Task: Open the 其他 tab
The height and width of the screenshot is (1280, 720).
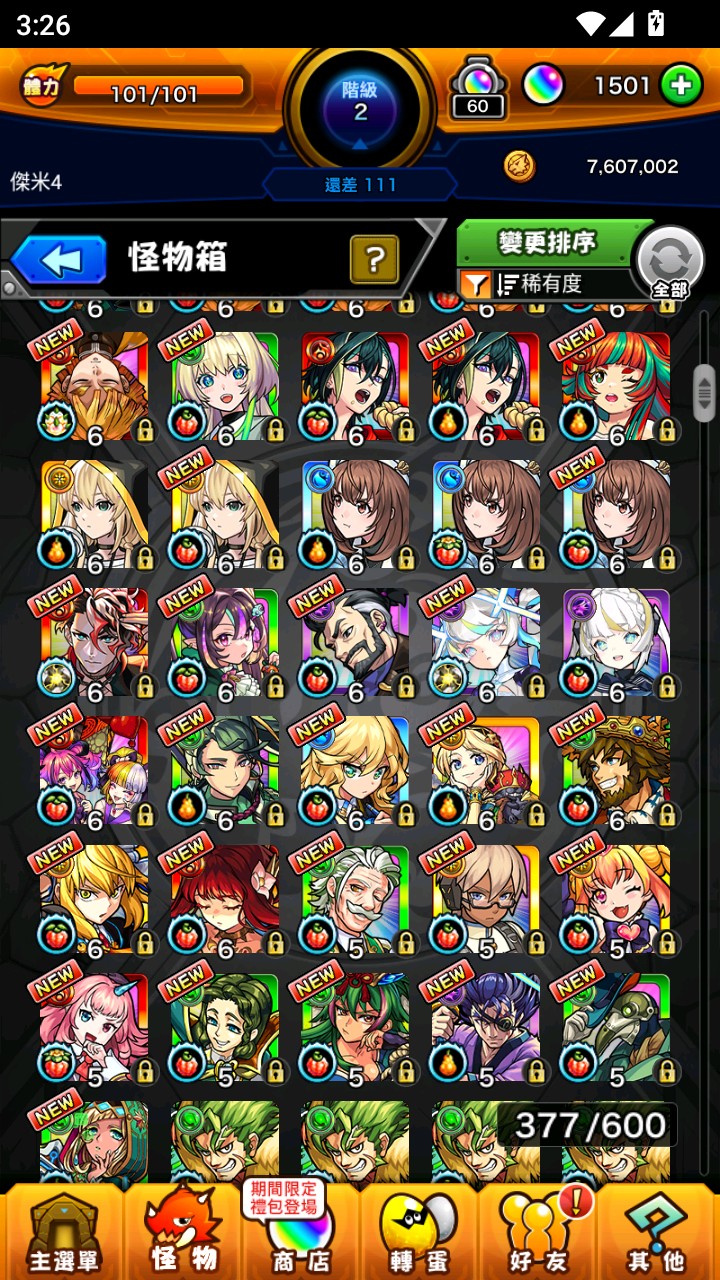Action: 657,1230
